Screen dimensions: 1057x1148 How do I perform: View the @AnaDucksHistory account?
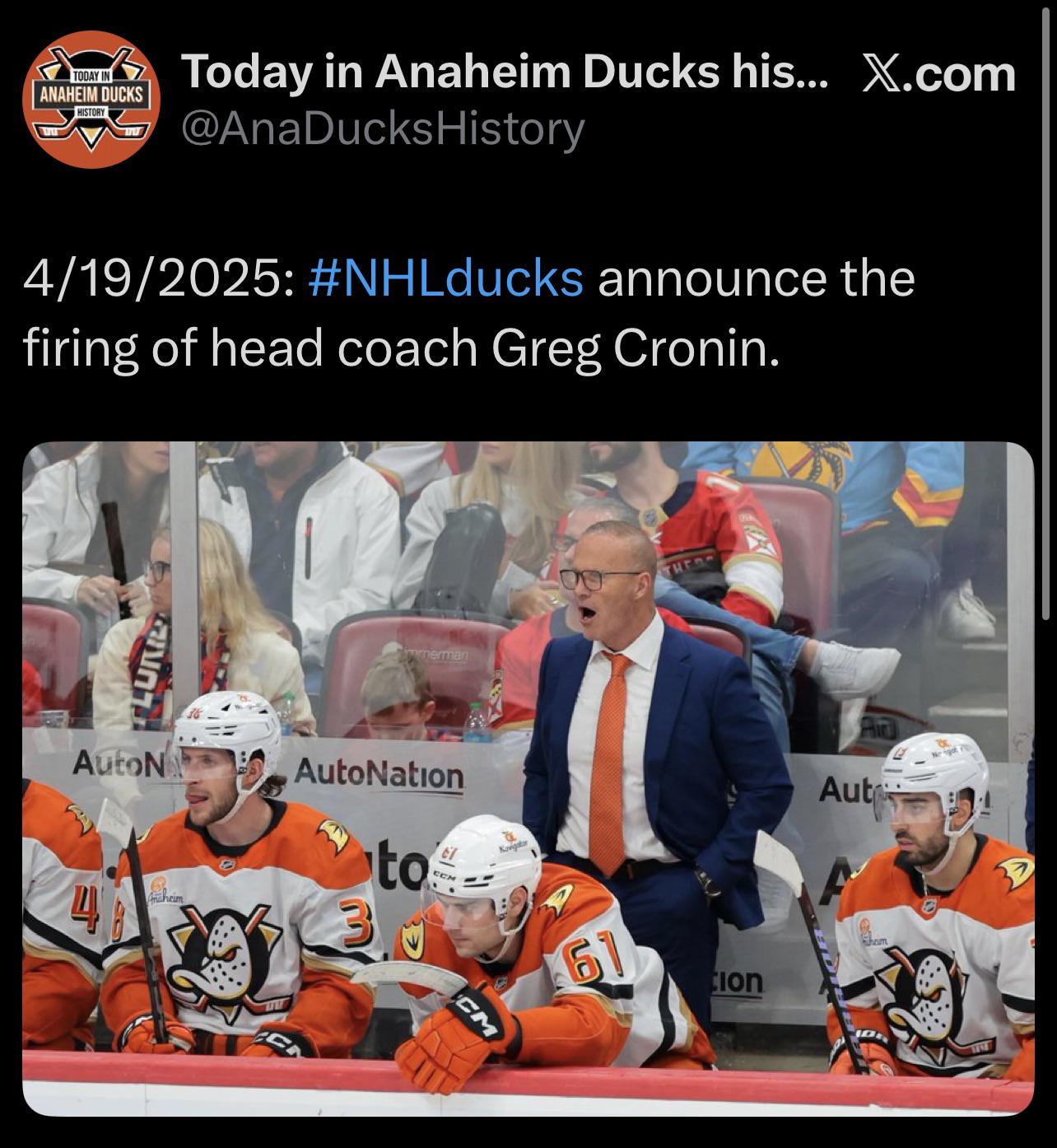click(x=383, y=129)
